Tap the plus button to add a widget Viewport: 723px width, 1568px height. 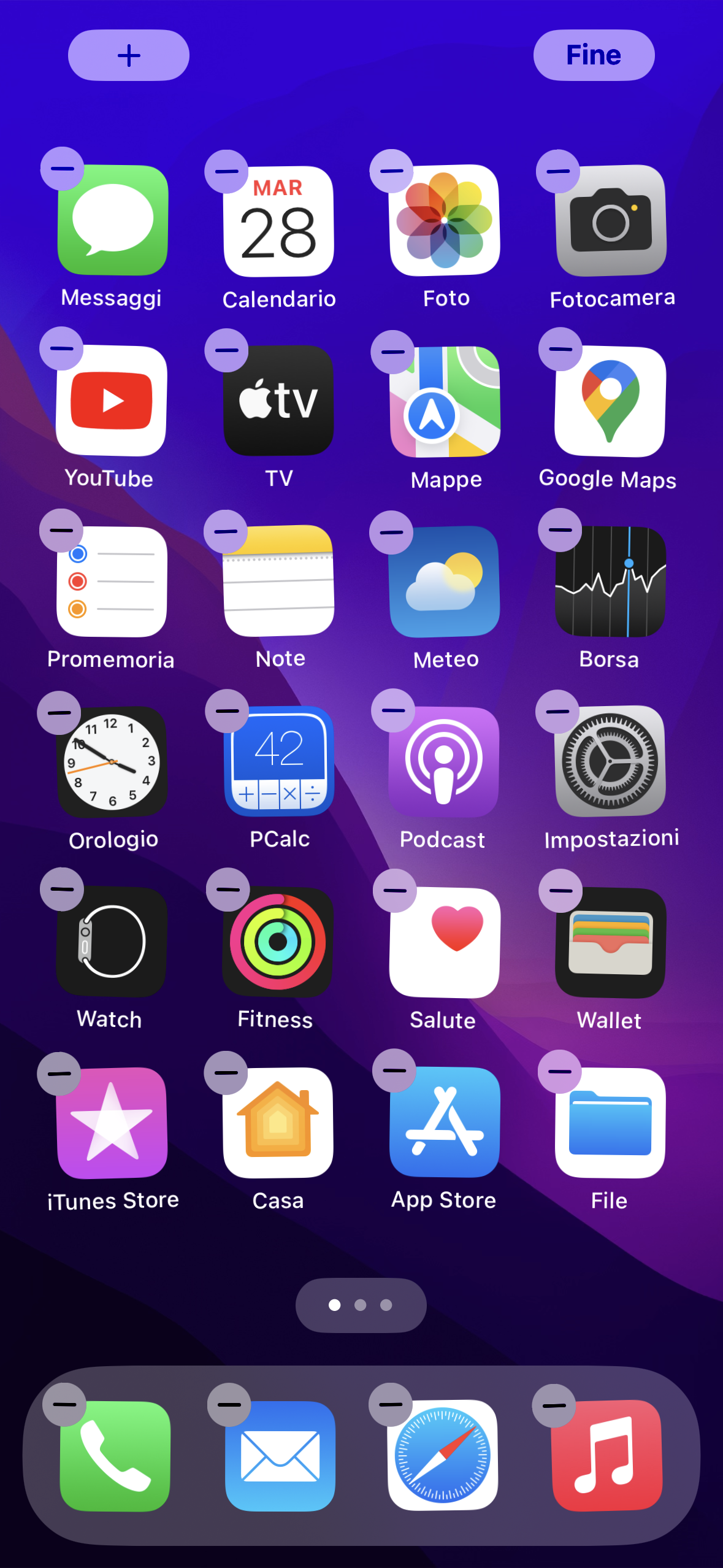pos(128,55)
